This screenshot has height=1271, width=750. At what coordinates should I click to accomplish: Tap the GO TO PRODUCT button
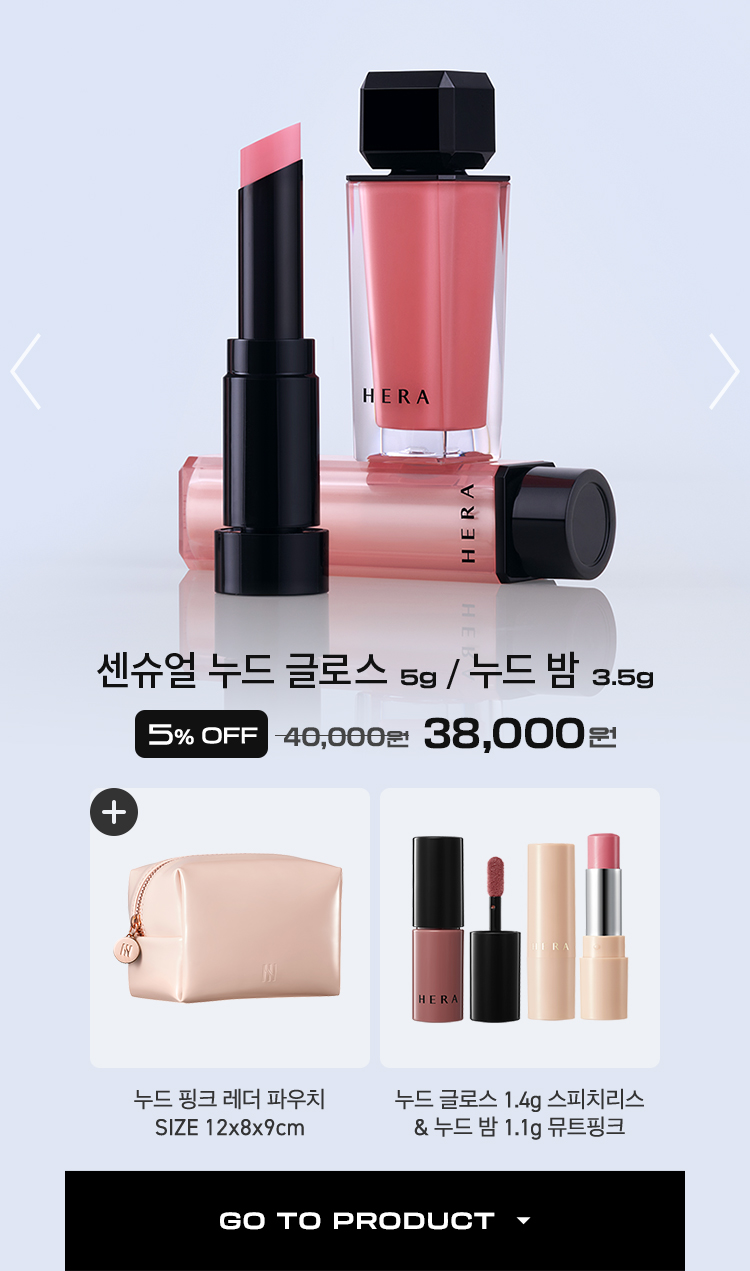coord(375,1220)
